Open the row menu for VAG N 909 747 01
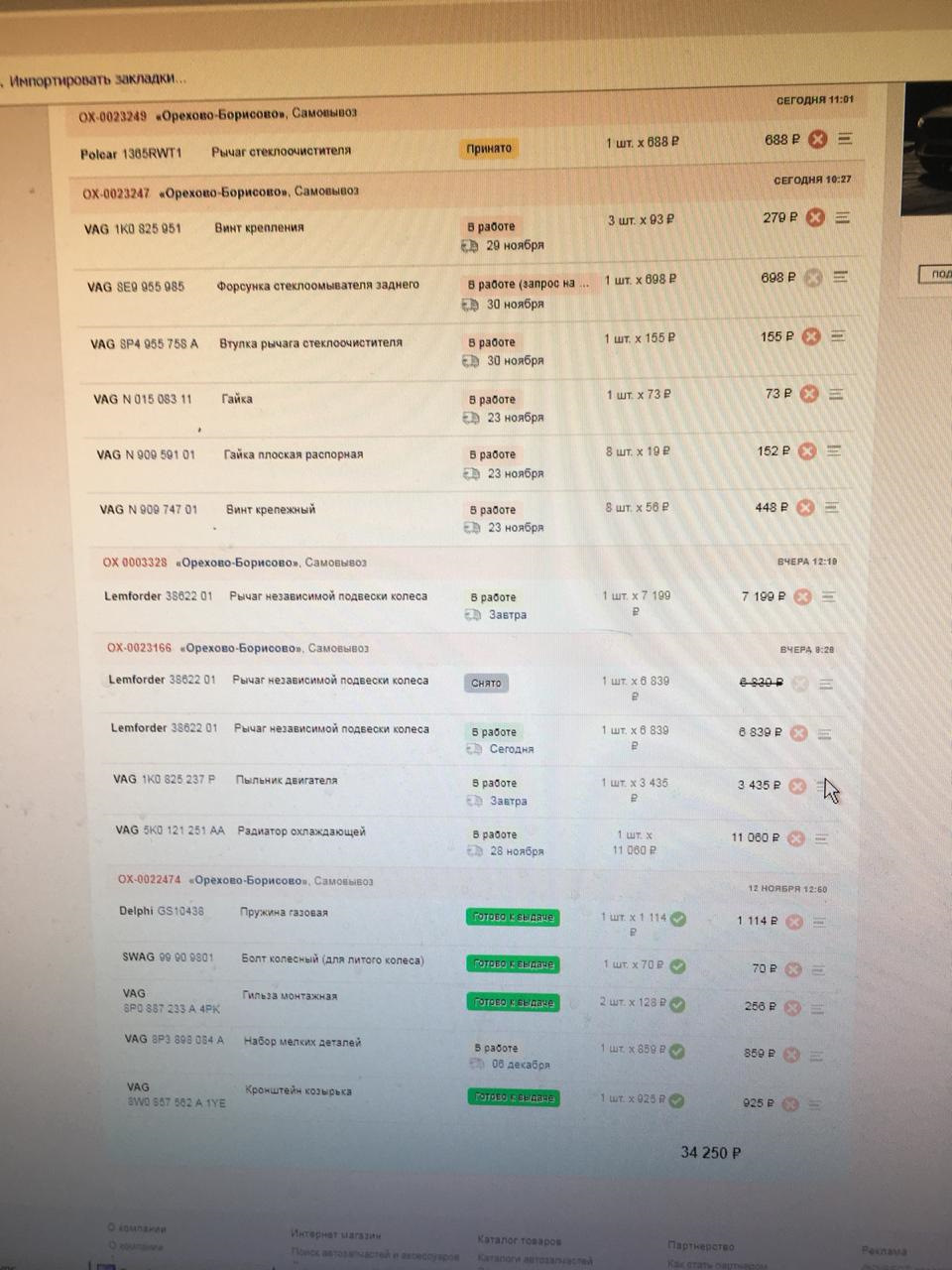Viewport: 952px width, 1270px height. pyautogui.click(x=832, y=507)
